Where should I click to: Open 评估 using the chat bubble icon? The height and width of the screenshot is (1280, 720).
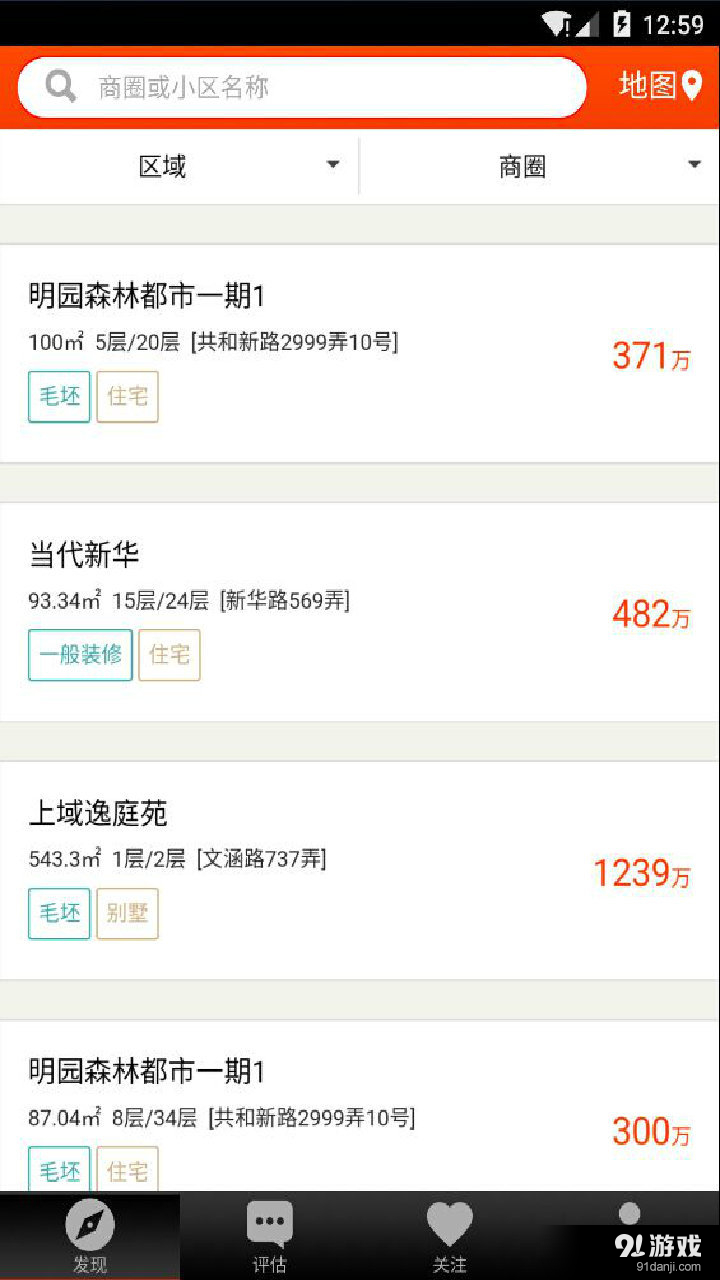[x=270, y=1222]
